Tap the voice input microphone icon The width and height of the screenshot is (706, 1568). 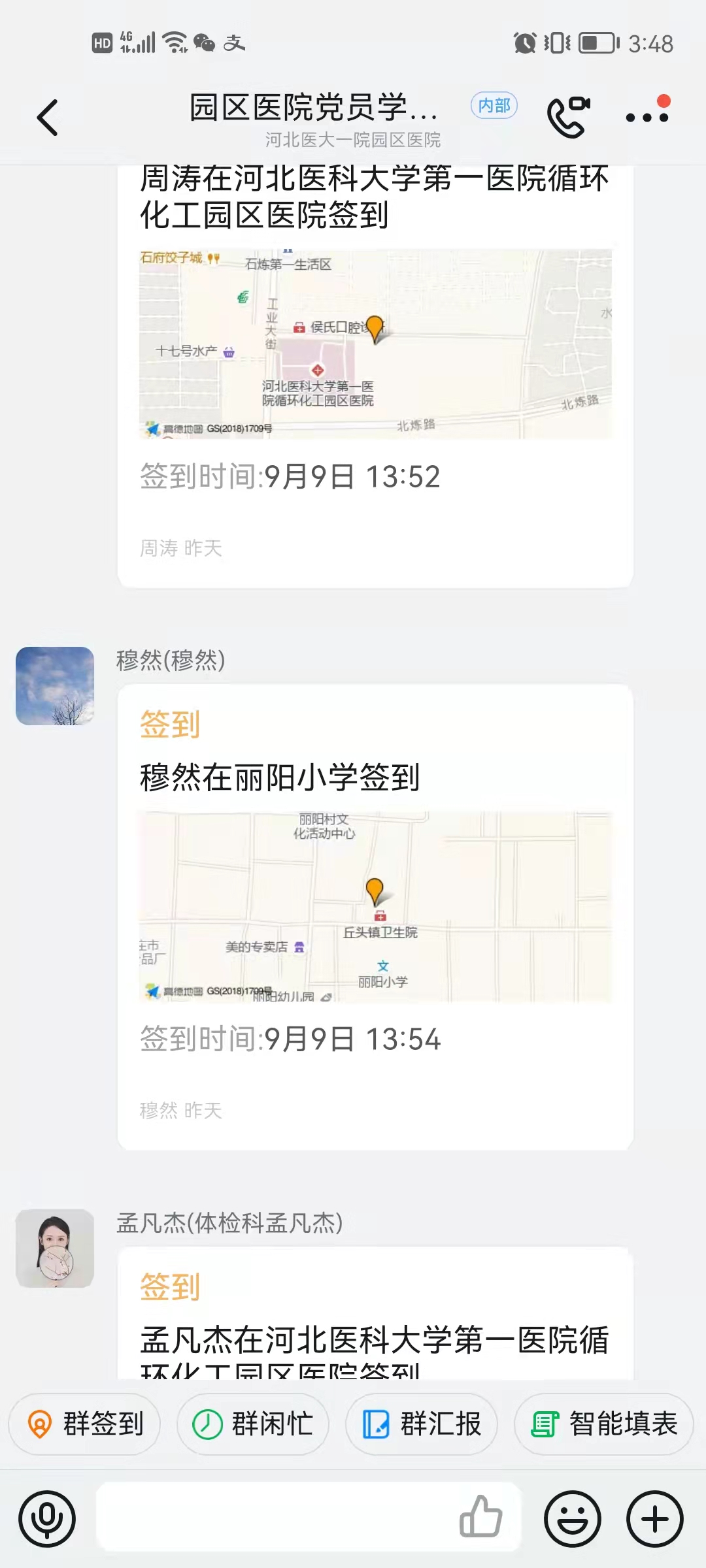pos(47,1518)
